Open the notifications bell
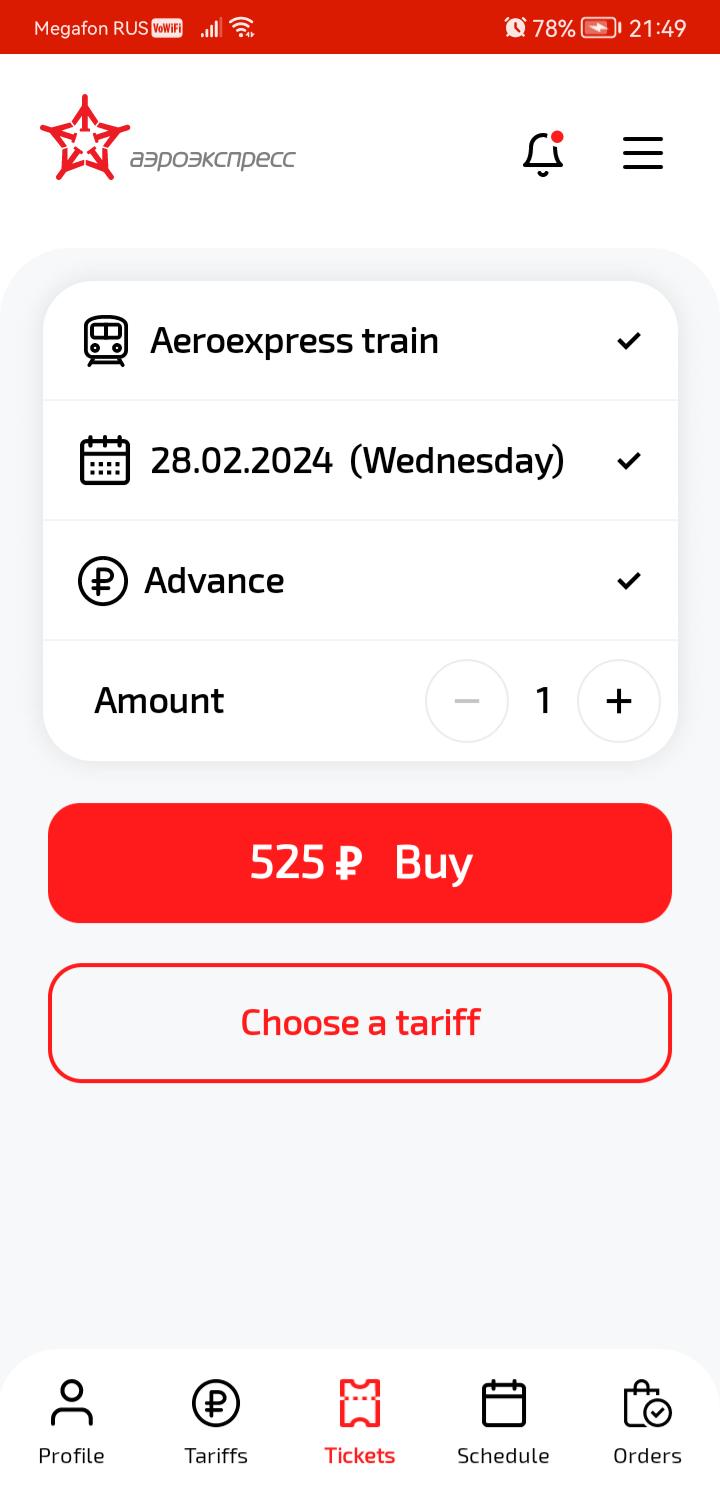This screenshot has width=720, height=1493. tap(543, 154)
